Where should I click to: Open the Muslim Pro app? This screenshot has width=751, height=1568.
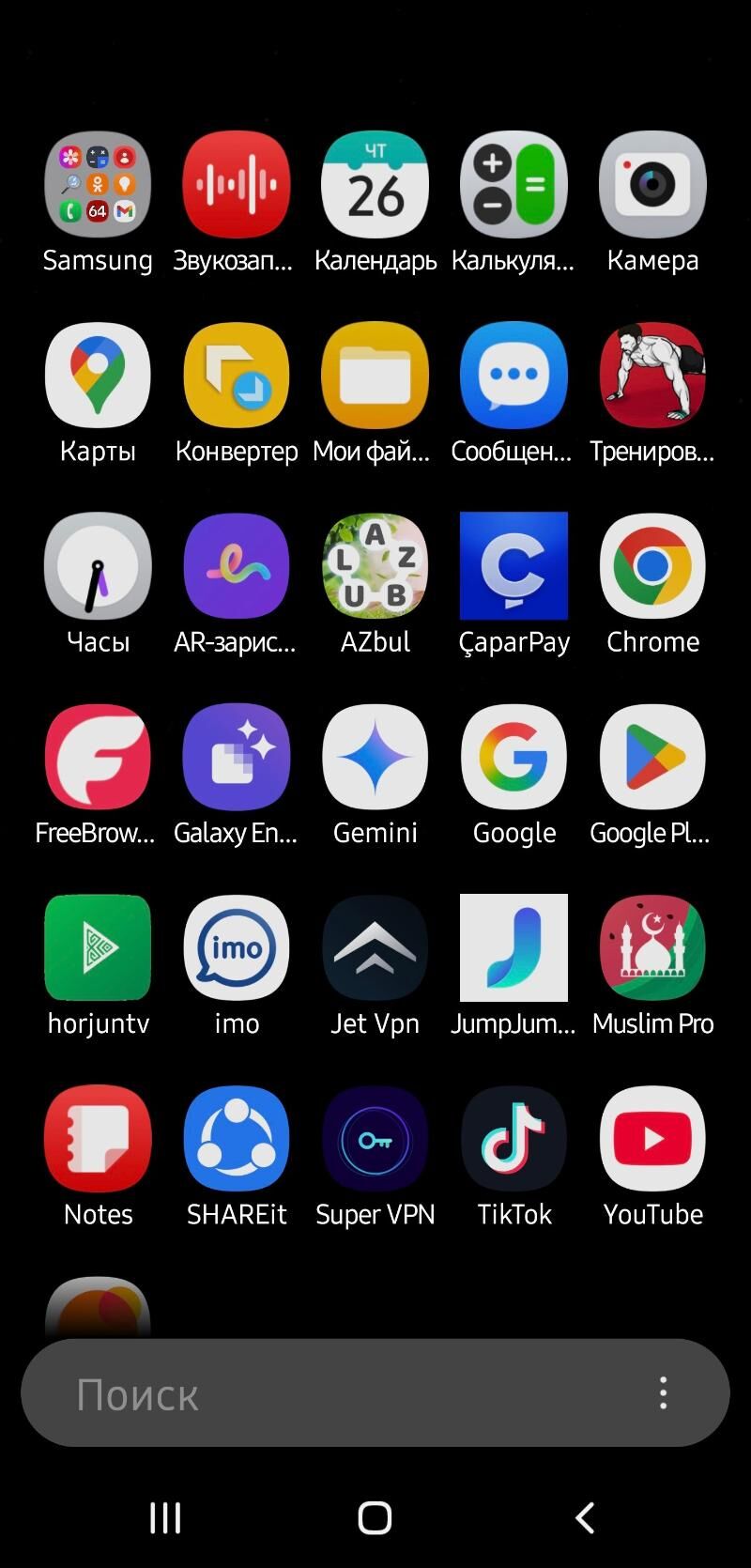tap(652, 947)
